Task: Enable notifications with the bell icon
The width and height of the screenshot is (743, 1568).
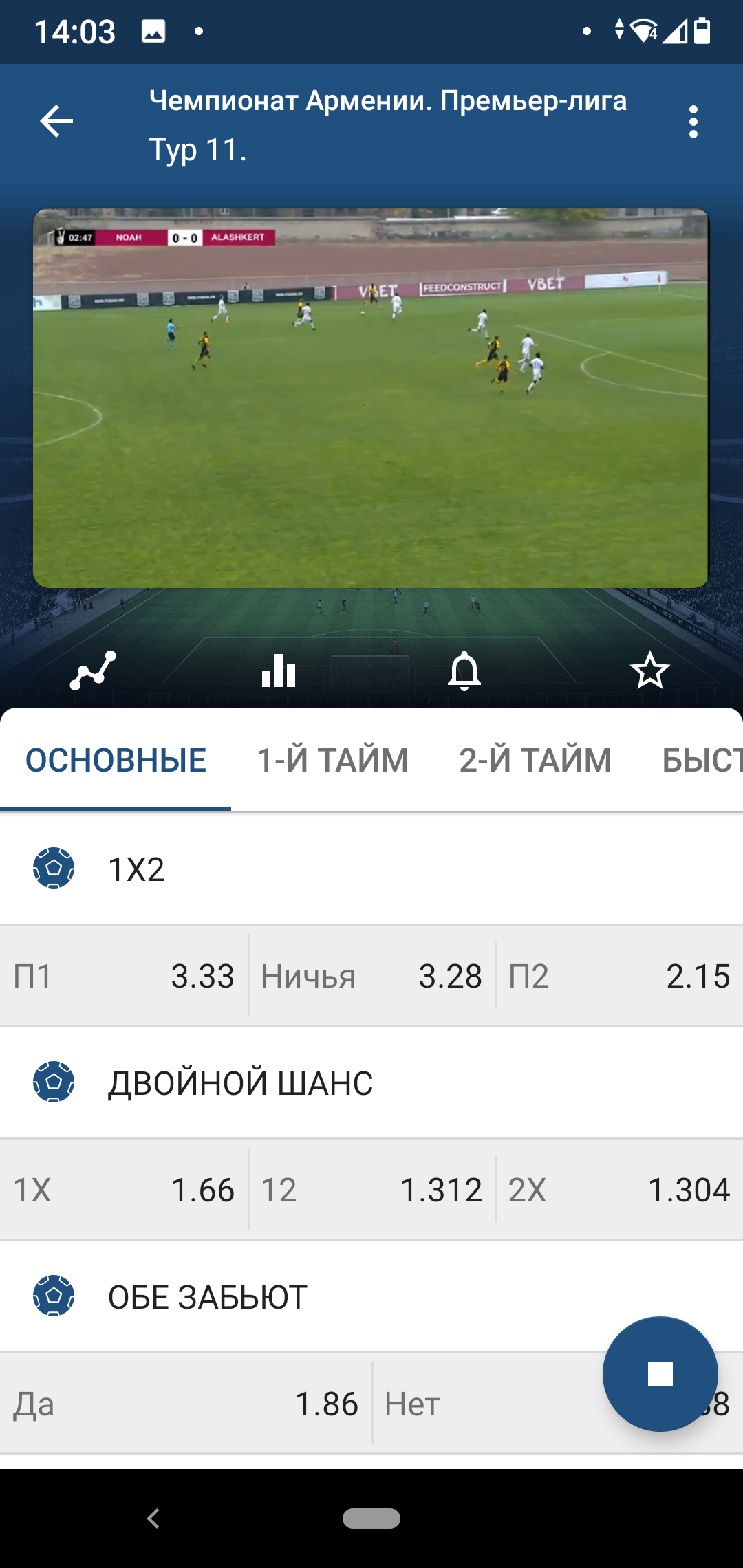Action: pyautogui.click(x=464, y=671)
